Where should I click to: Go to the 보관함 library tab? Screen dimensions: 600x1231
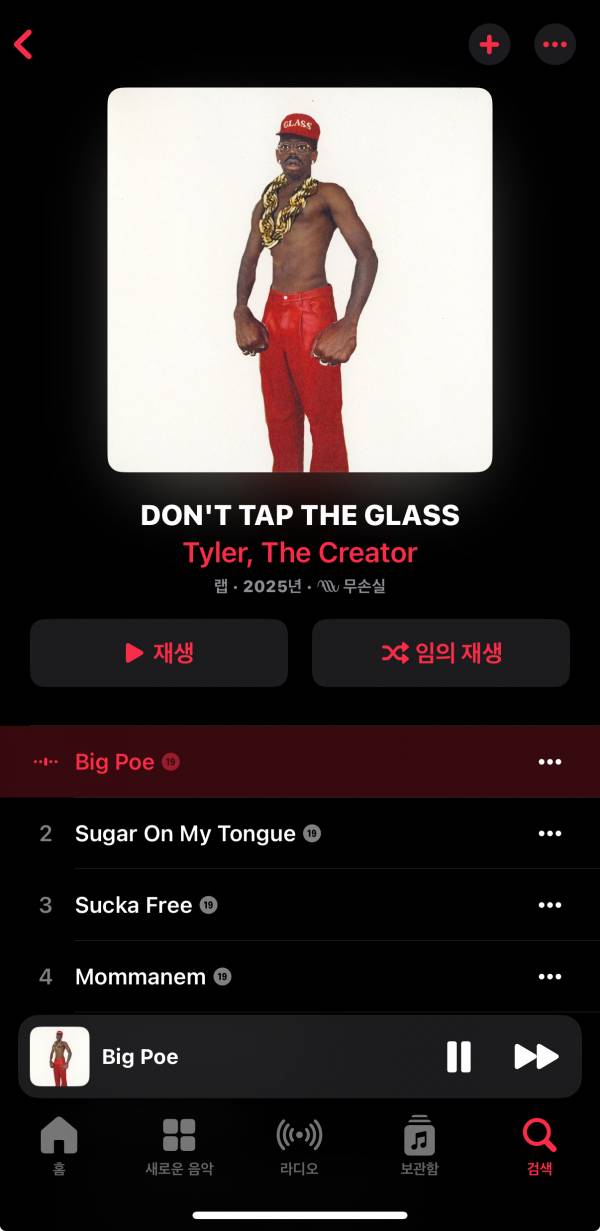point(419,1145)
